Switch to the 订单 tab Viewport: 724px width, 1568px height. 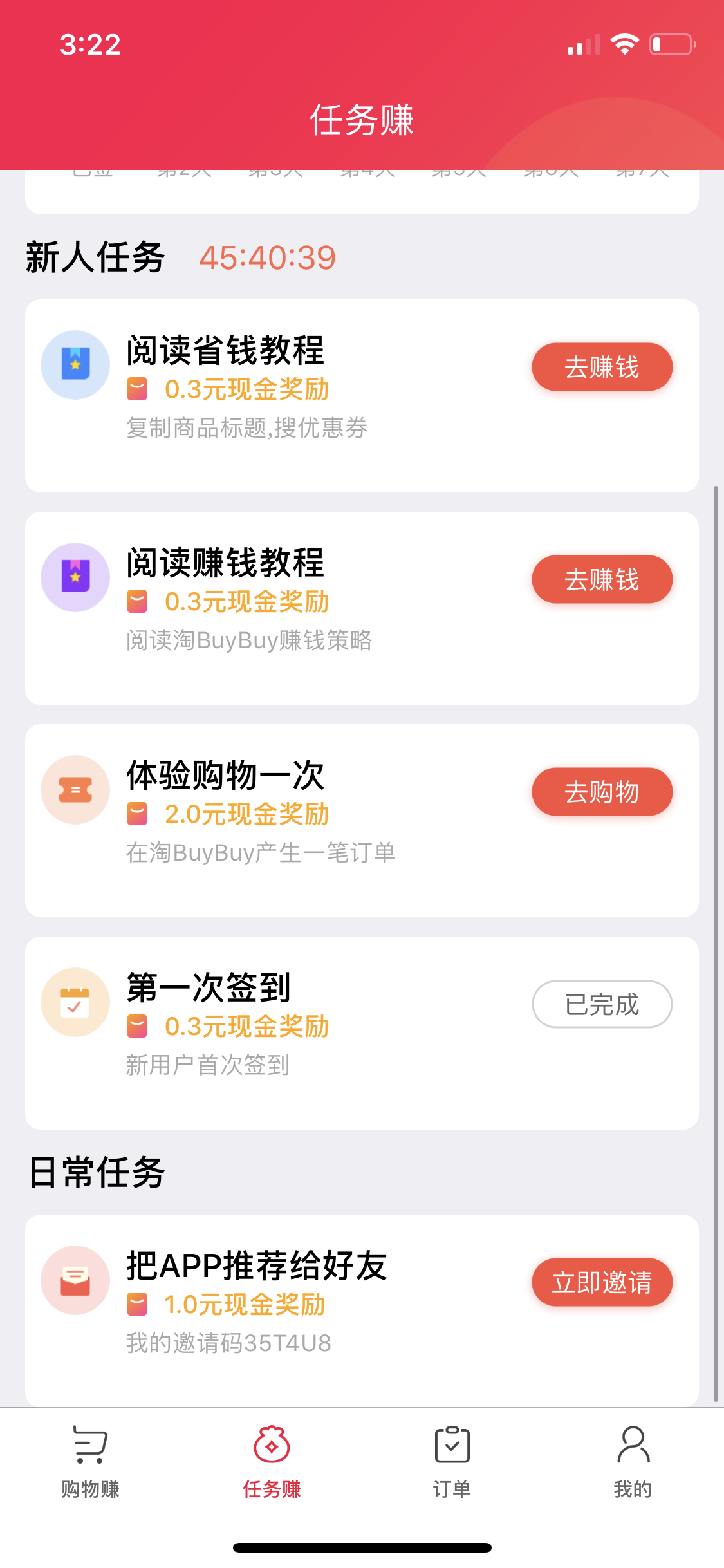tap(452, 1468)
